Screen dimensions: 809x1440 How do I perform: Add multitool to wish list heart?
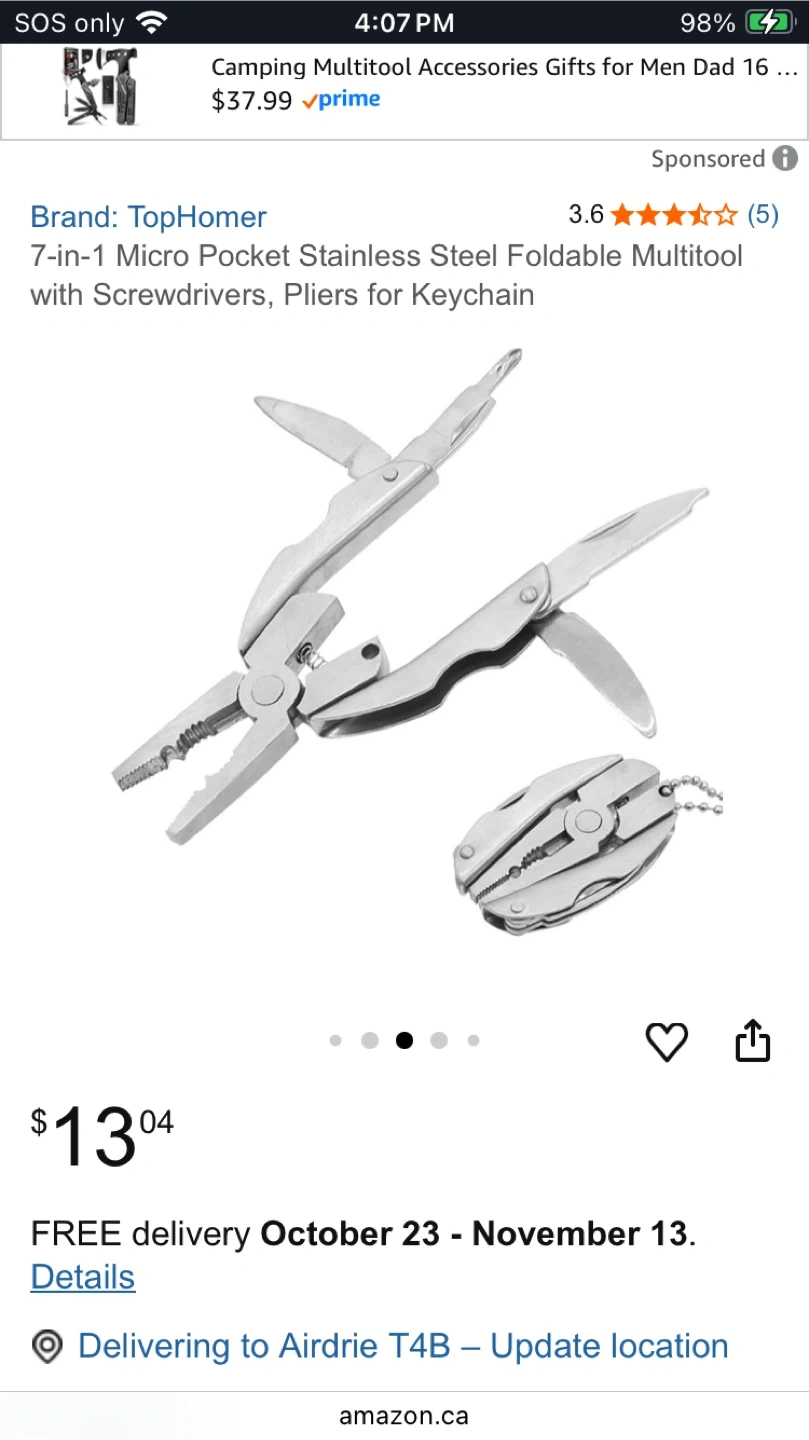tap(666, 1042)
